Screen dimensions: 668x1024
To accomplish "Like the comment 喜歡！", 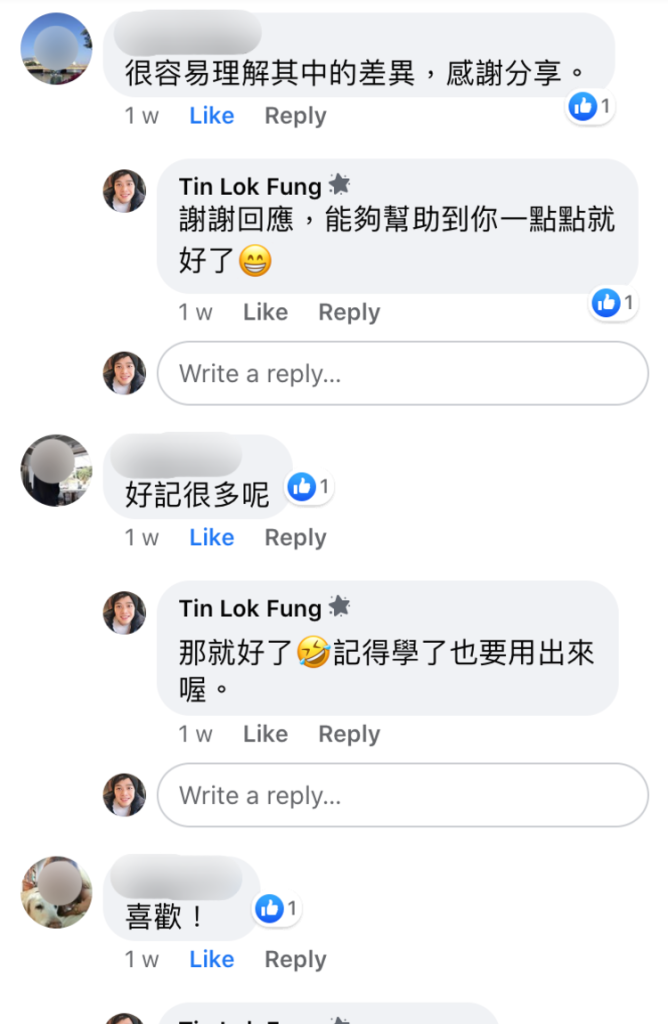I will [x=211, y=960].
